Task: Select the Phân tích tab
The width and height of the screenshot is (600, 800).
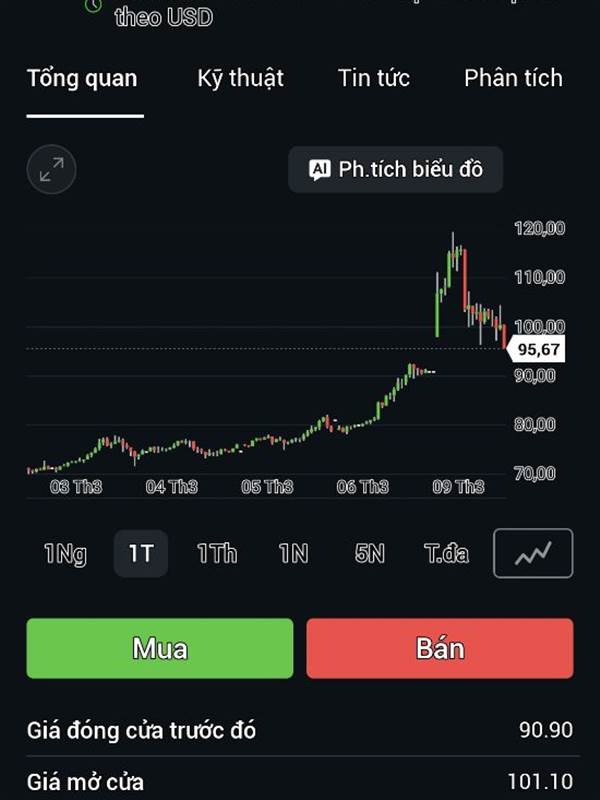Action: (x=513, y=78)
